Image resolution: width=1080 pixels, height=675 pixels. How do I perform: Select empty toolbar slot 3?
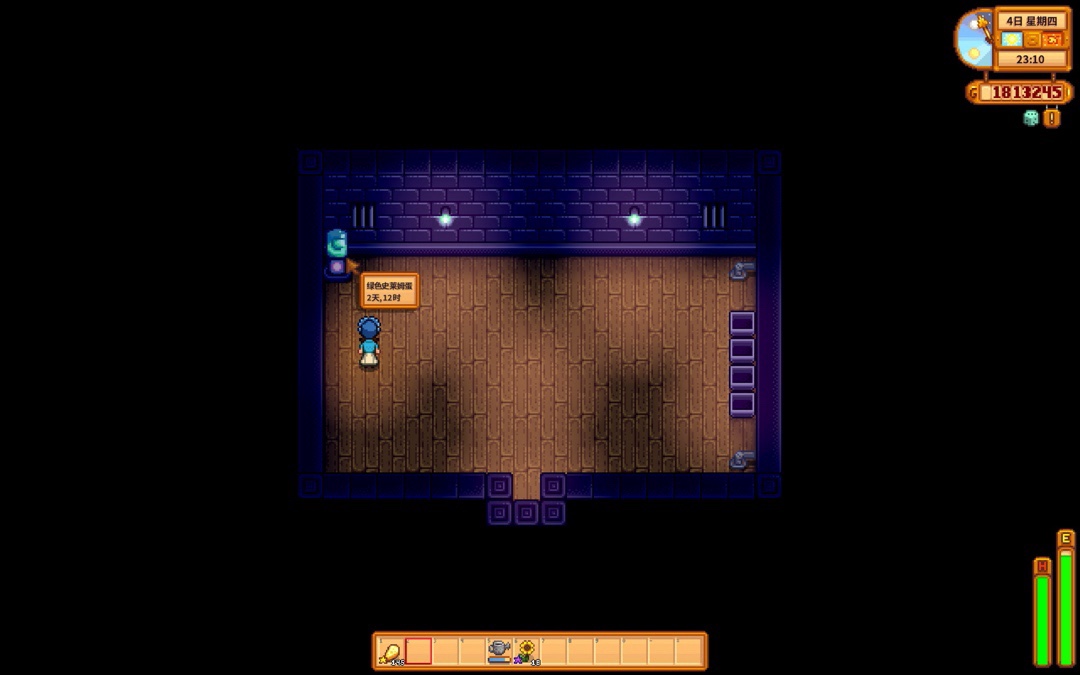pos(445,651)
